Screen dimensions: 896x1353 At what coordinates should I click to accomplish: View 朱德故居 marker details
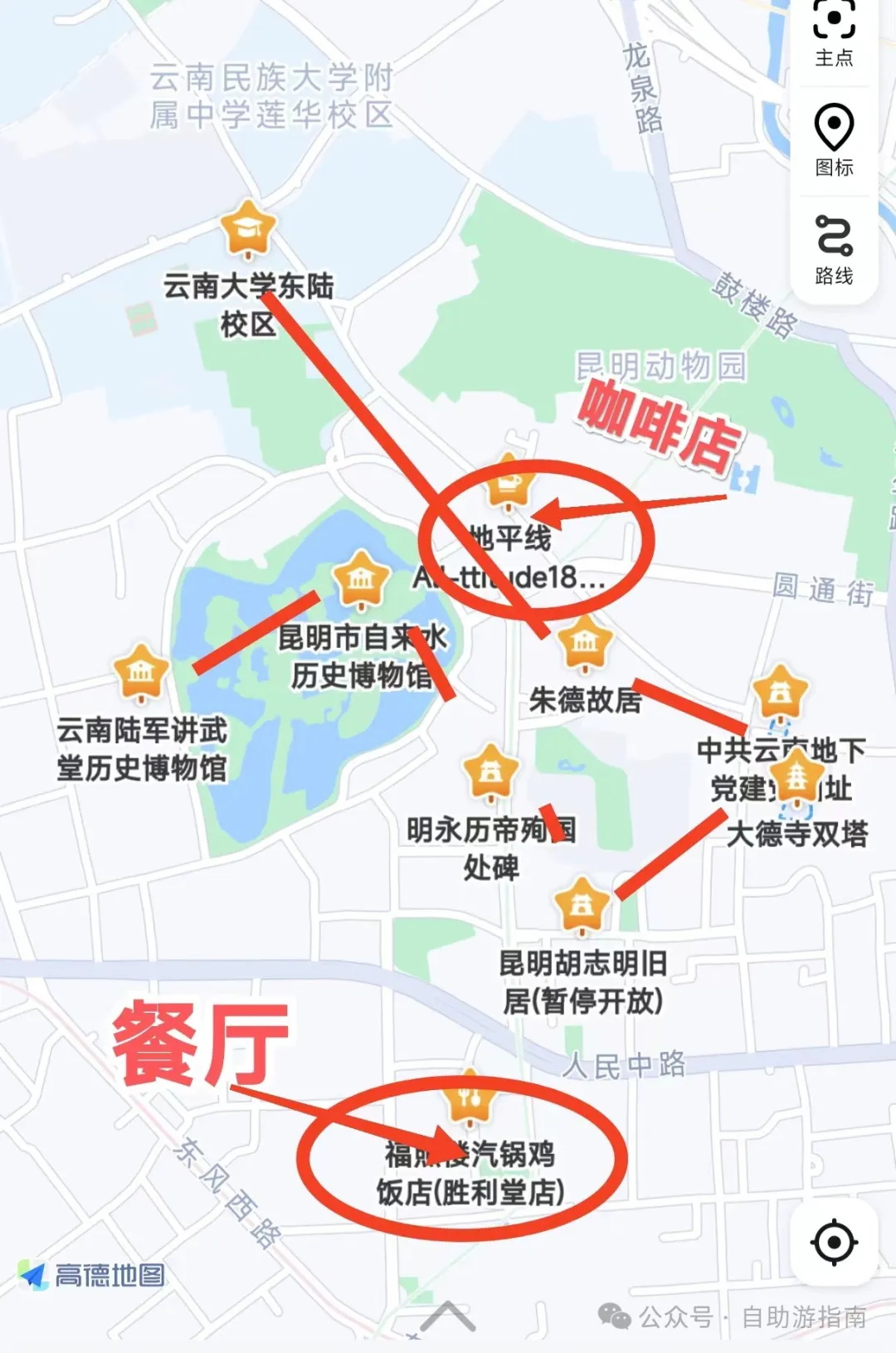tap(585, 643)
